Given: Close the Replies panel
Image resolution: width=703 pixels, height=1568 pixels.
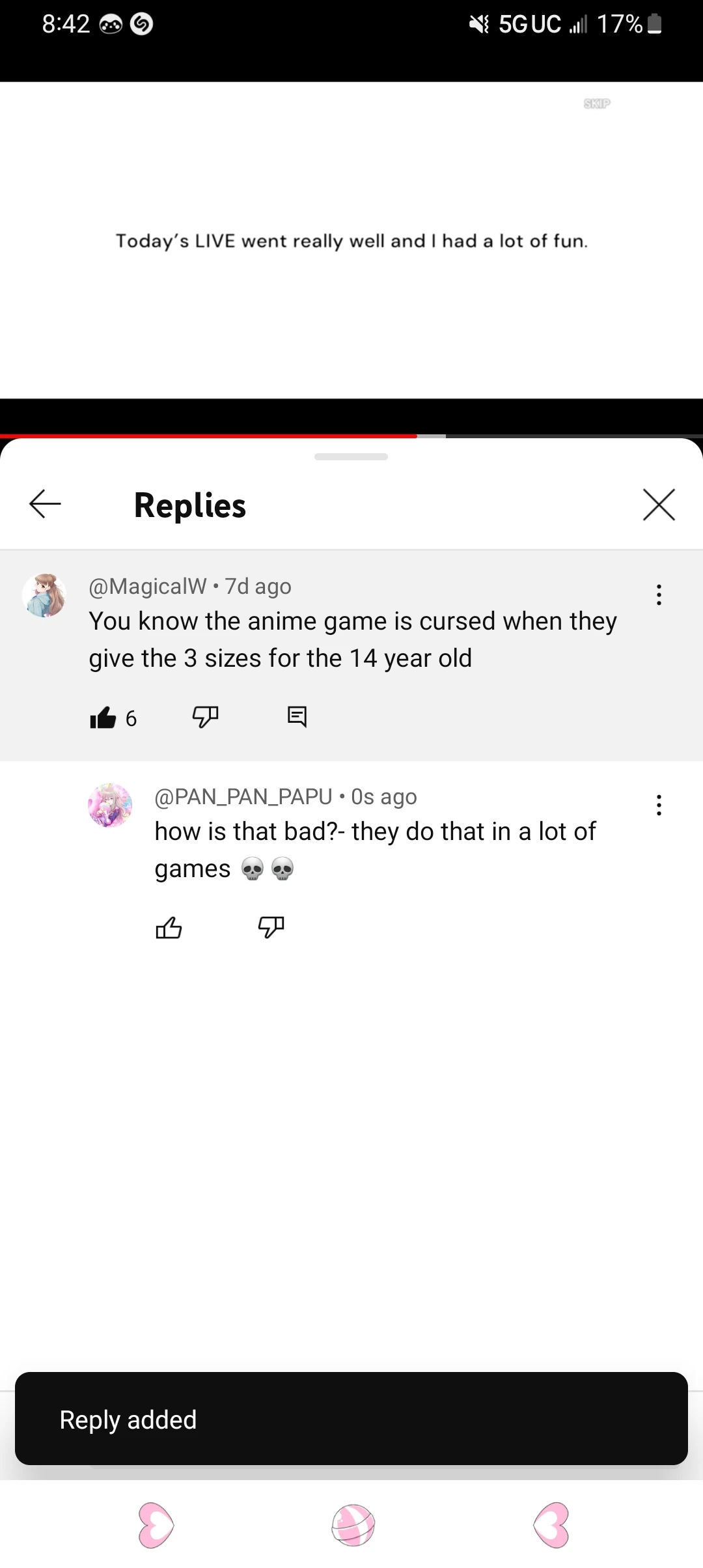Looking at the screenshot, I should pyautogui.click(x=658, y=505).
